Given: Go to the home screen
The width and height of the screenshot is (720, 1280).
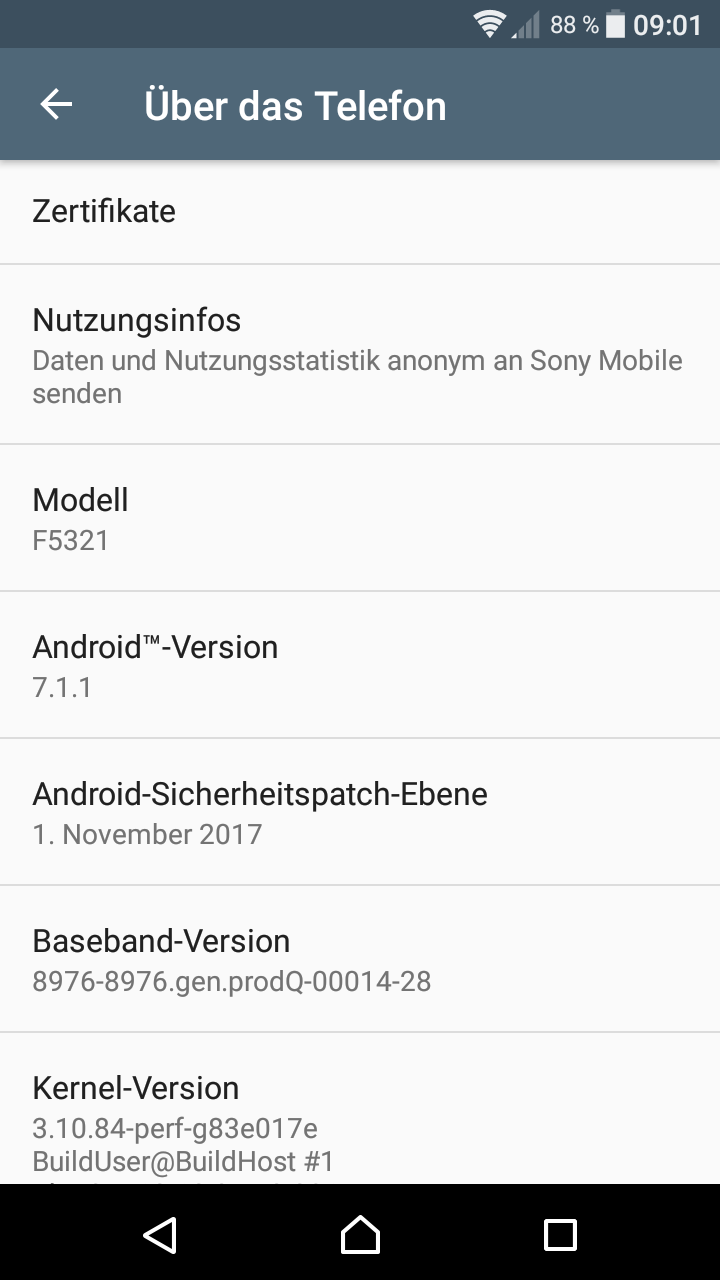Looking at the screenshot, I should 360,1234.
